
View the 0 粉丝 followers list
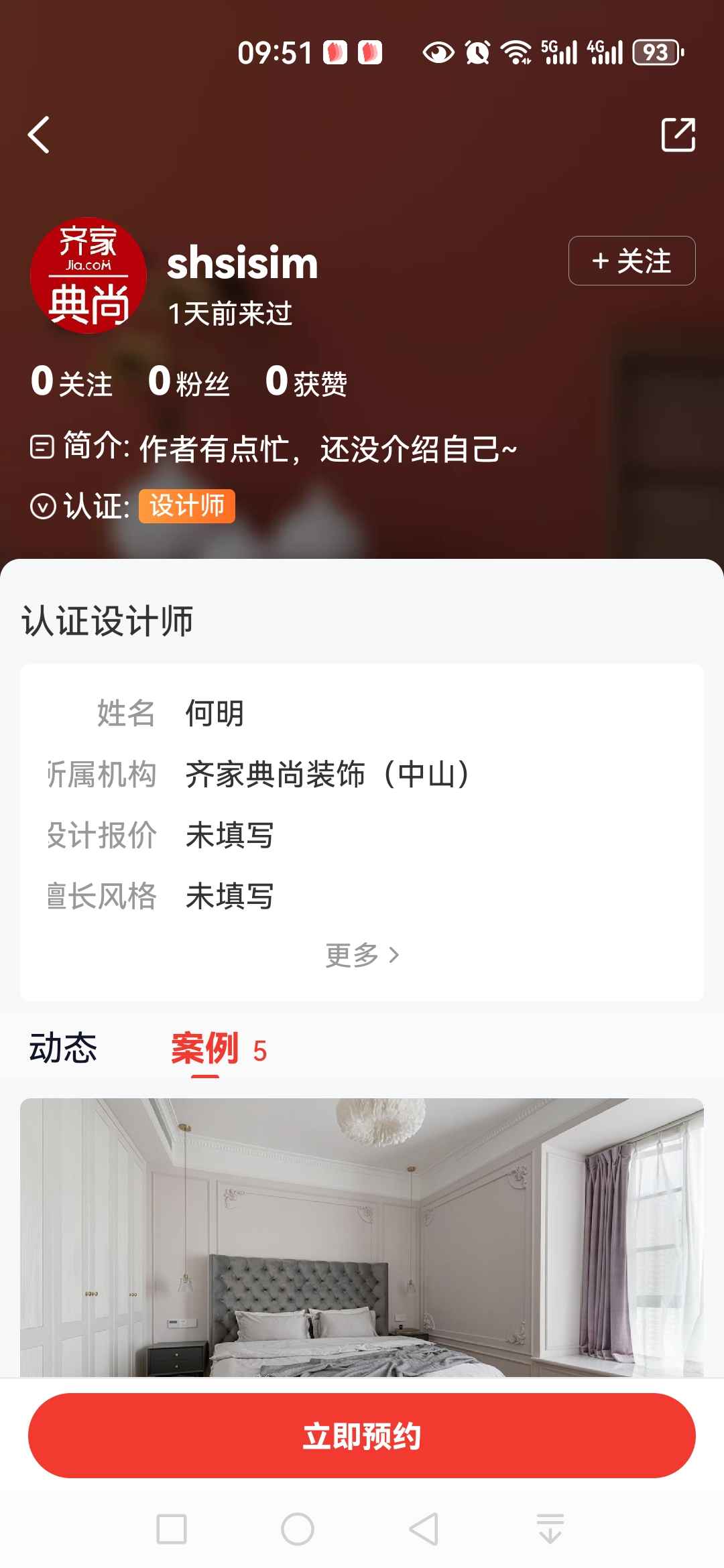click(189, 382)
